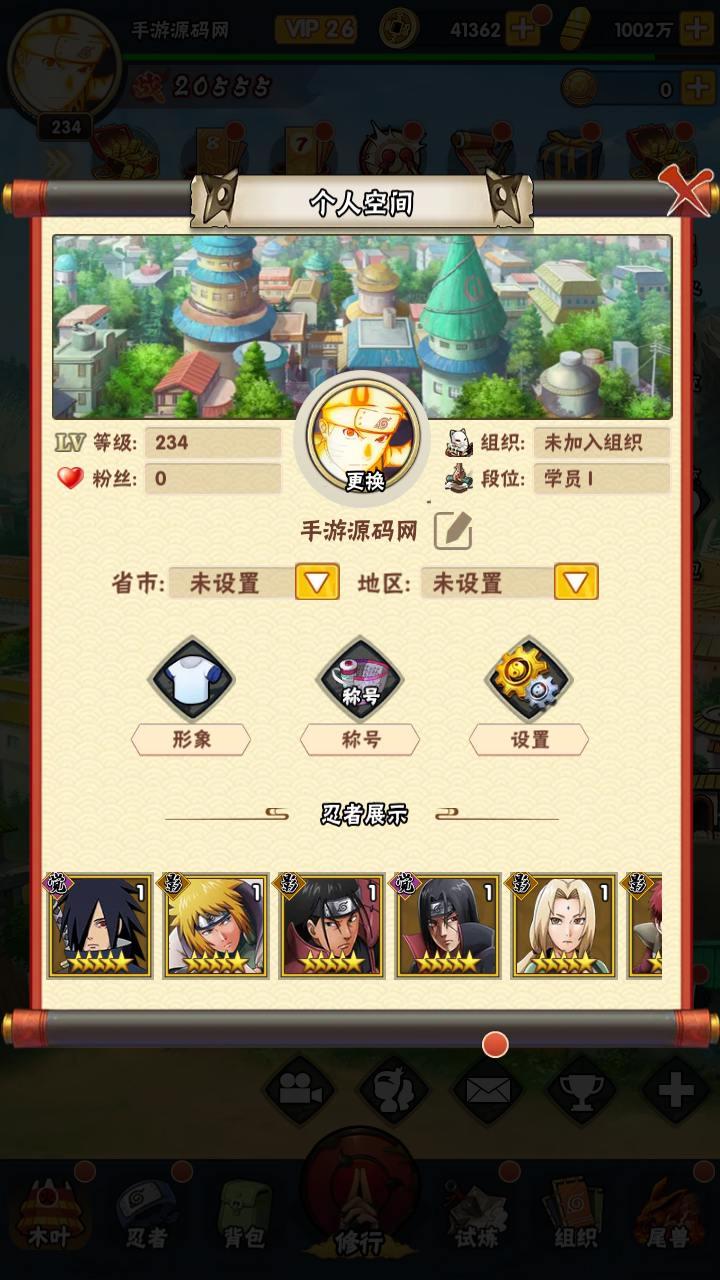Screen dimensions: 720x1280
Task: Edit the nickname 手游源码网
Action: point(452,531)
